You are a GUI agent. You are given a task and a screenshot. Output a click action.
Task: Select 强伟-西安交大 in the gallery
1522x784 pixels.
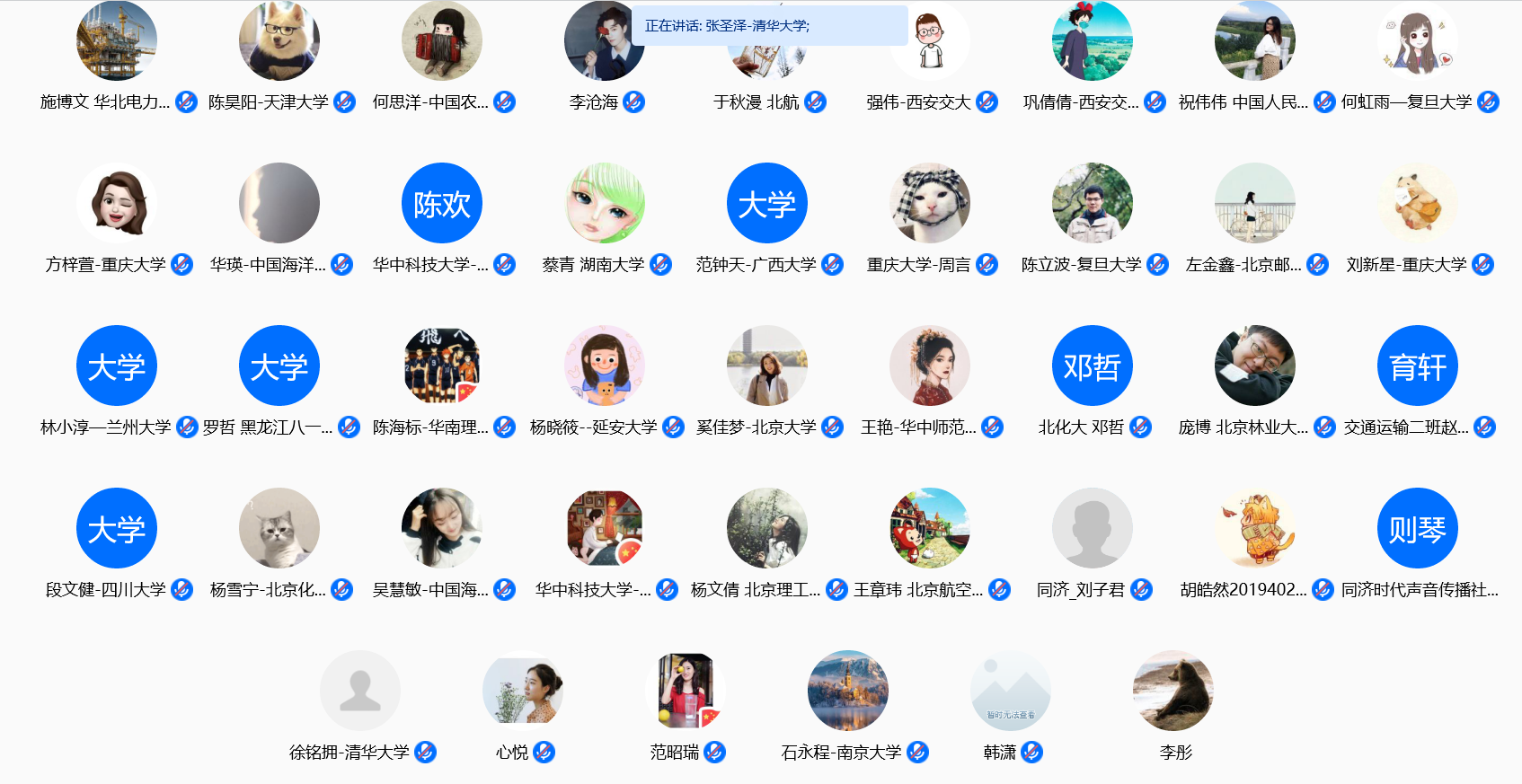(930, 41)
